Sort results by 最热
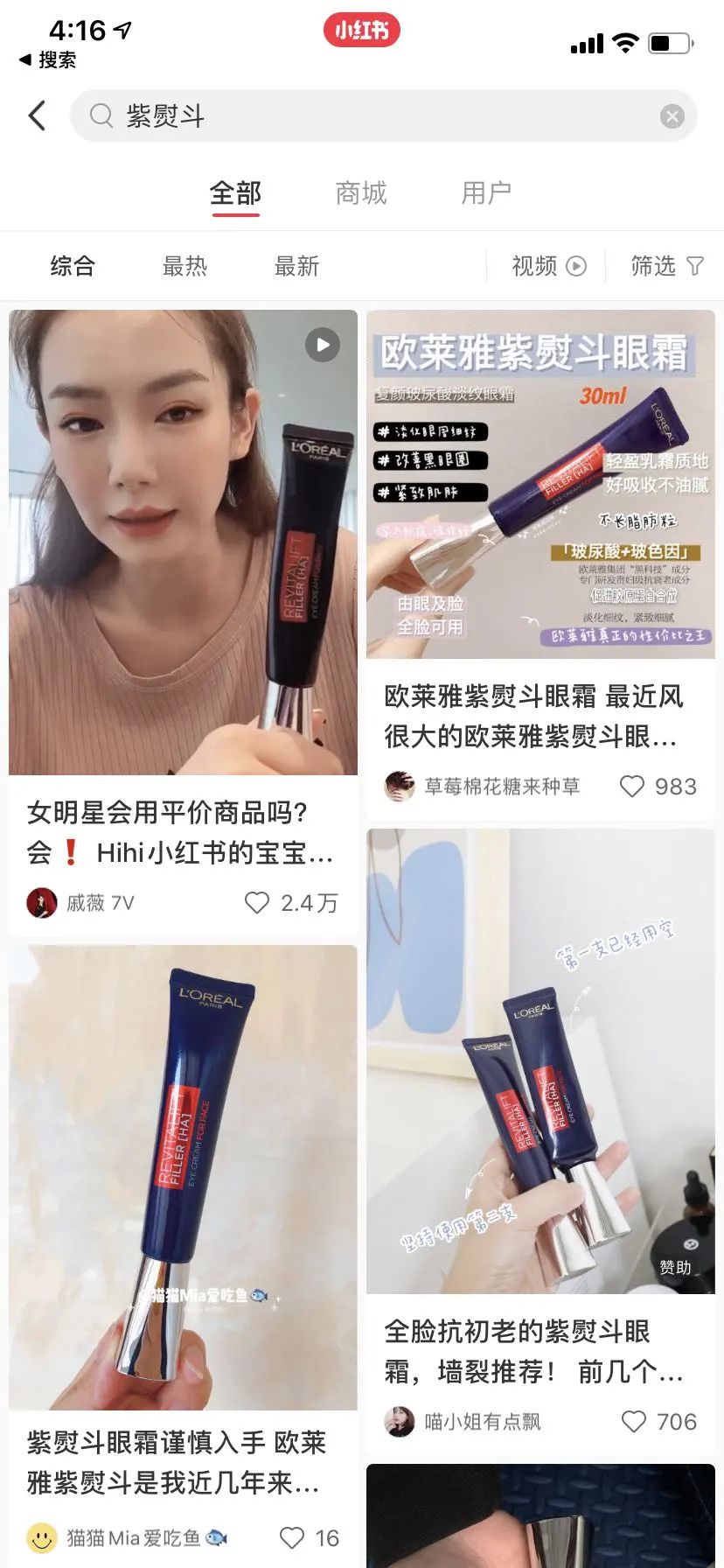 tap(184, 266)
